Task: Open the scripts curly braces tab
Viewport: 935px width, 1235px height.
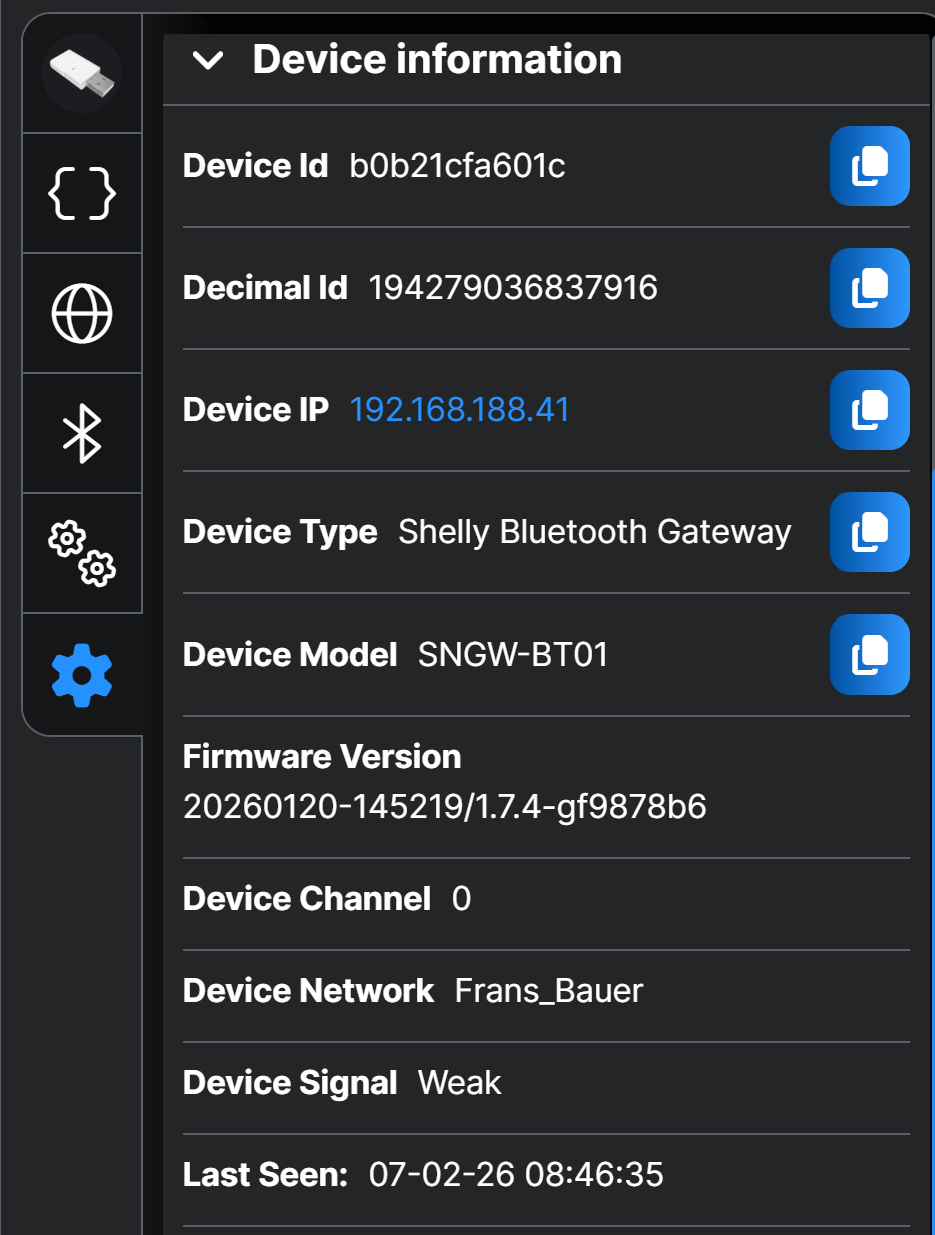Action: (82, 193)
